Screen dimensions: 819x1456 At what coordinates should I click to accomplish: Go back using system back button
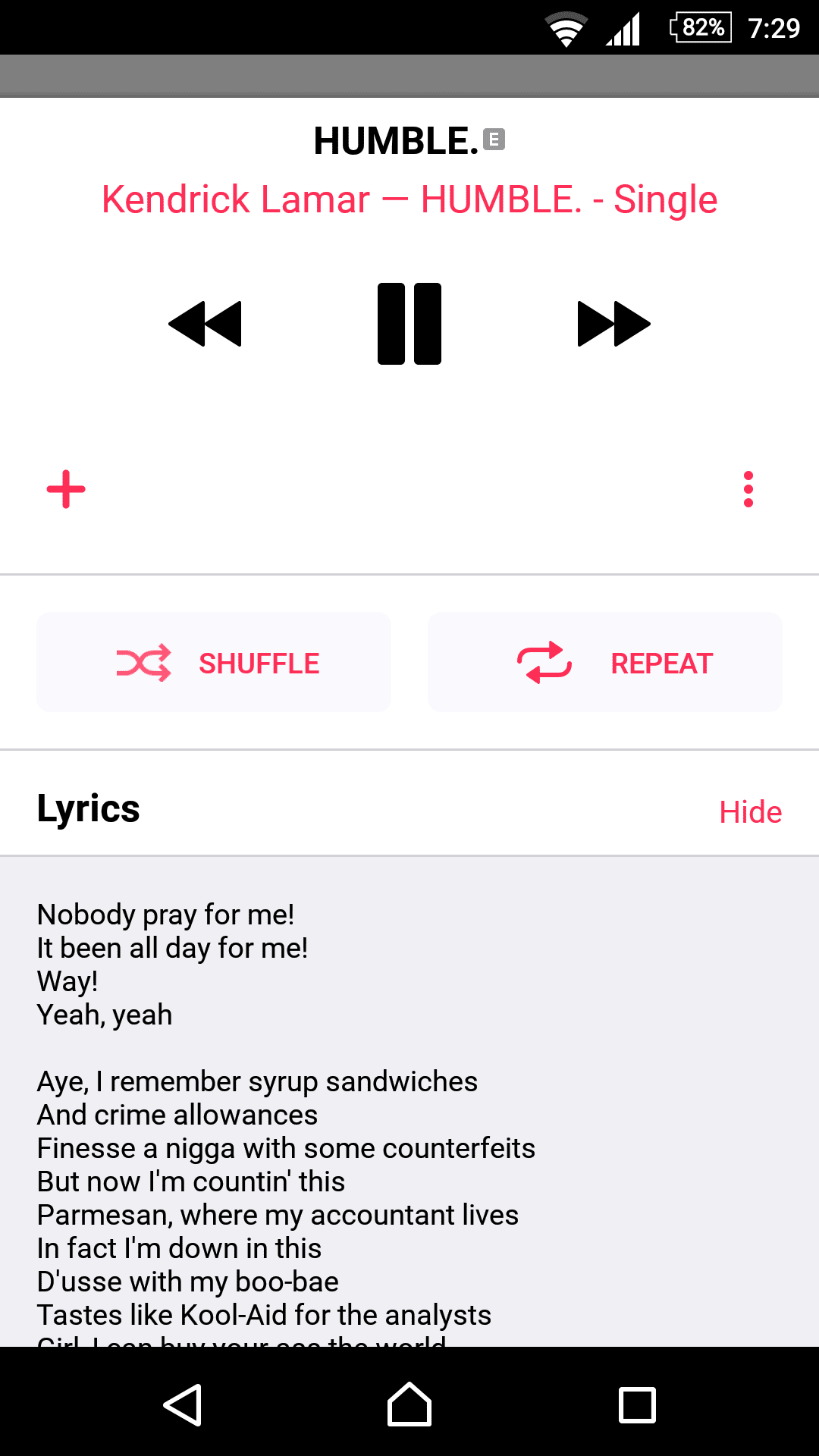point(183,1405)
